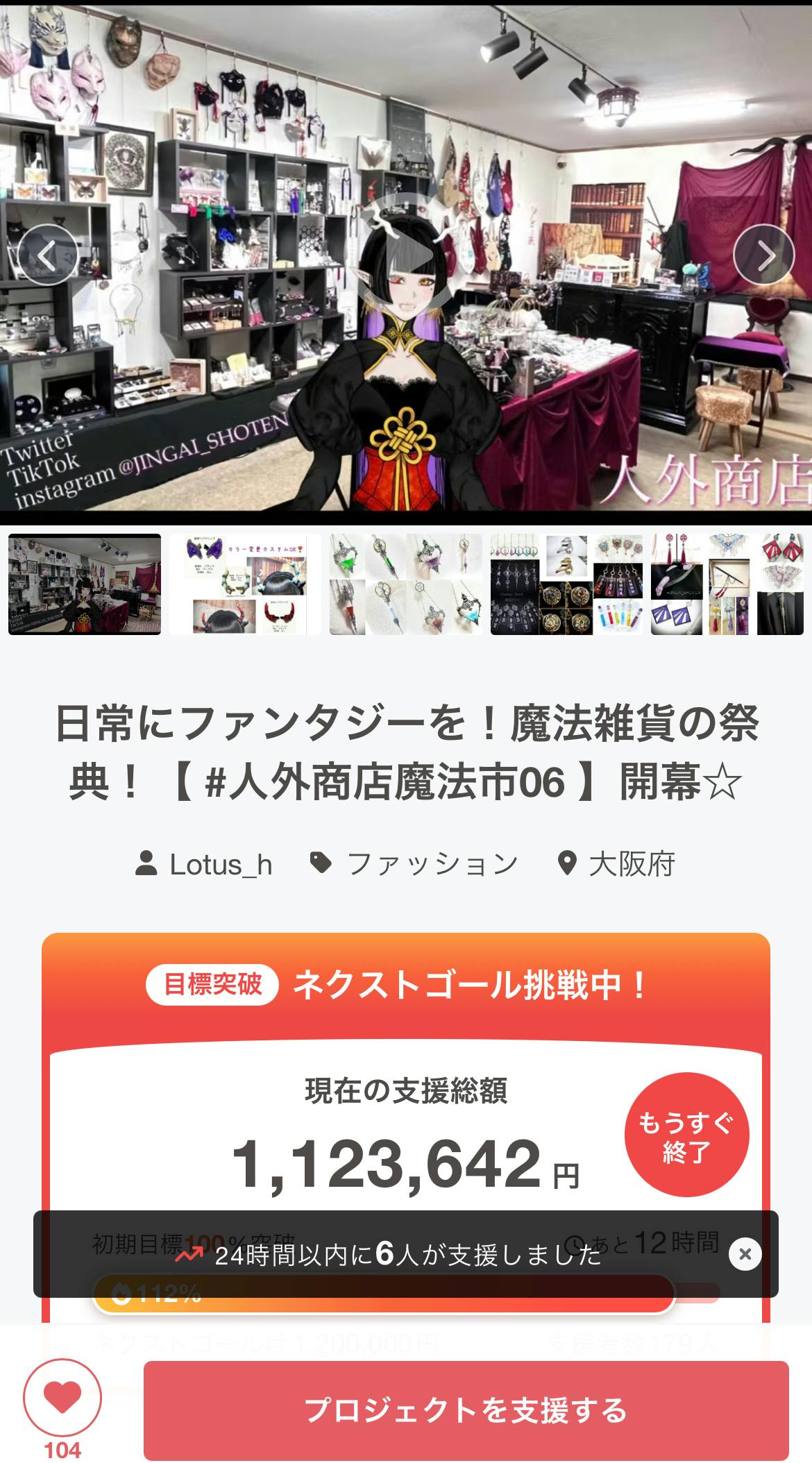Select the shop interior thumbnail
812x1463 pixels.
coord(85,584)
